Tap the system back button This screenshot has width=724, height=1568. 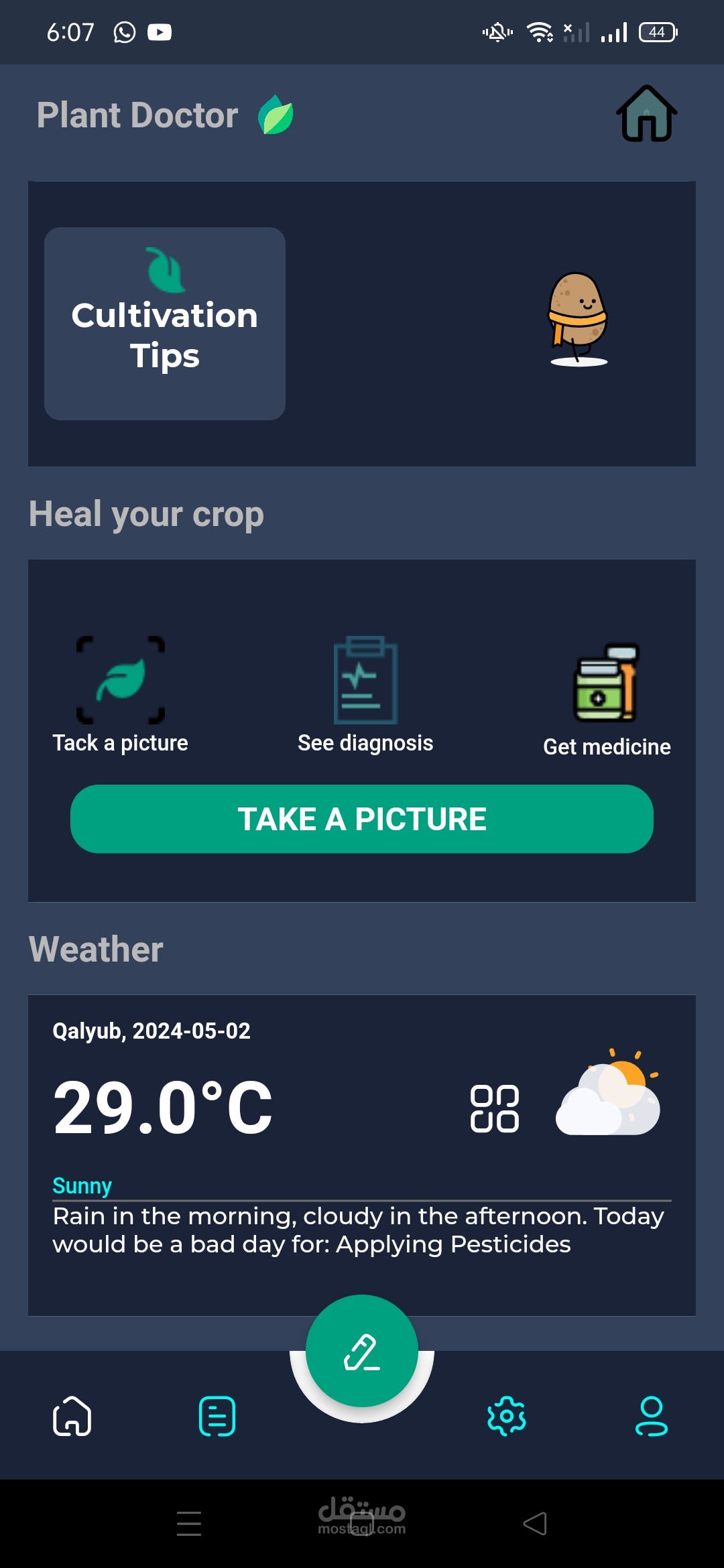click(x=535, y=1524)
